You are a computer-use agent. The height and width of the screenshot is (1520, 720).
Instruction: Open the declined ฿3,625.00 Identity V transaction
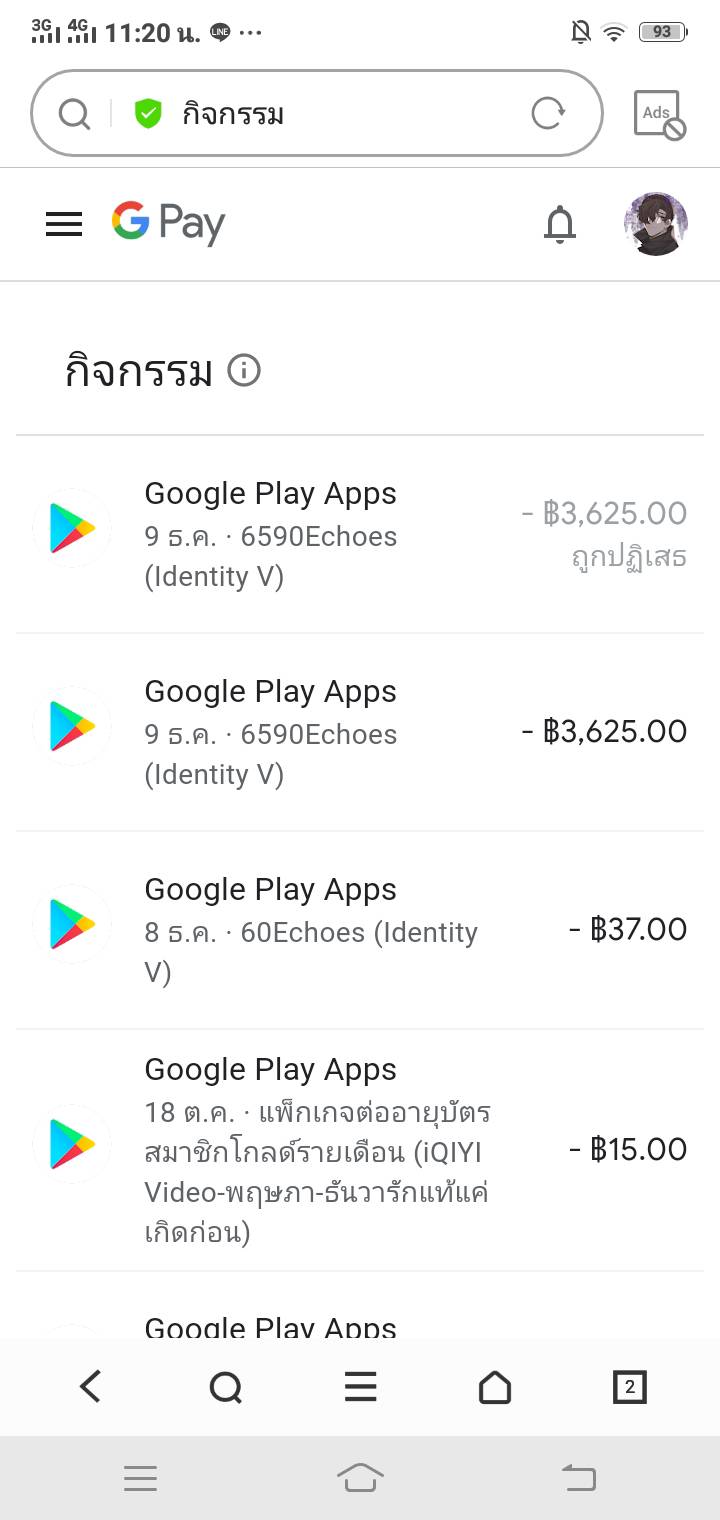coord(360,534)
